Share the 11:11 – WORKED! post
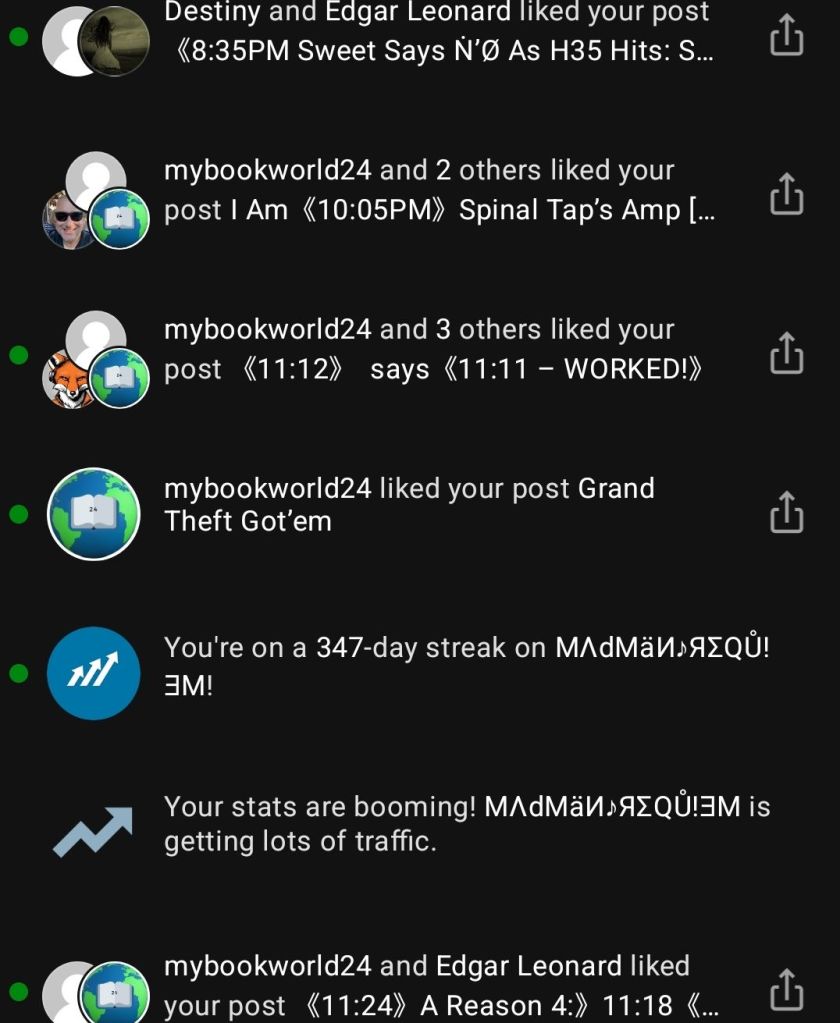This screenshot has width=840, height=1023. 787,353
